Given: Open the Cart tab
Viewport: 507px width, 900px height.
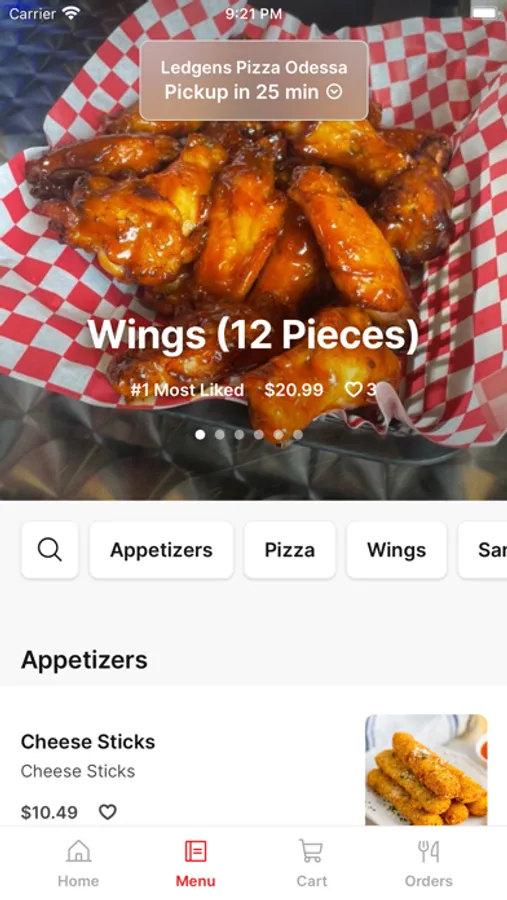Looking at the screenshot, I should pyautogui.click(x=311, y=863).
